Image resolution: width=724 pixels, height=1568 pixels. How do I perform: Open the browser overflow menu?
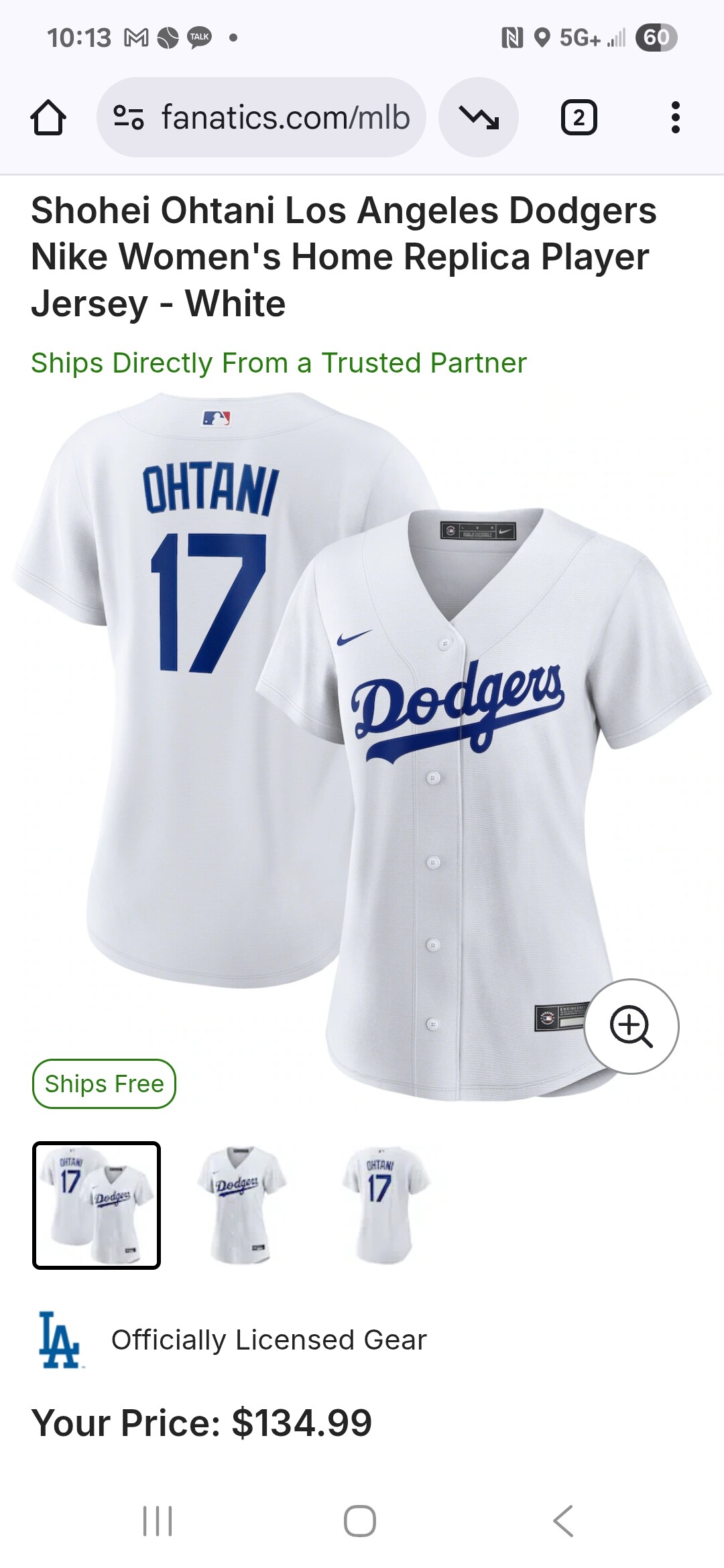(x=675, y=118)
